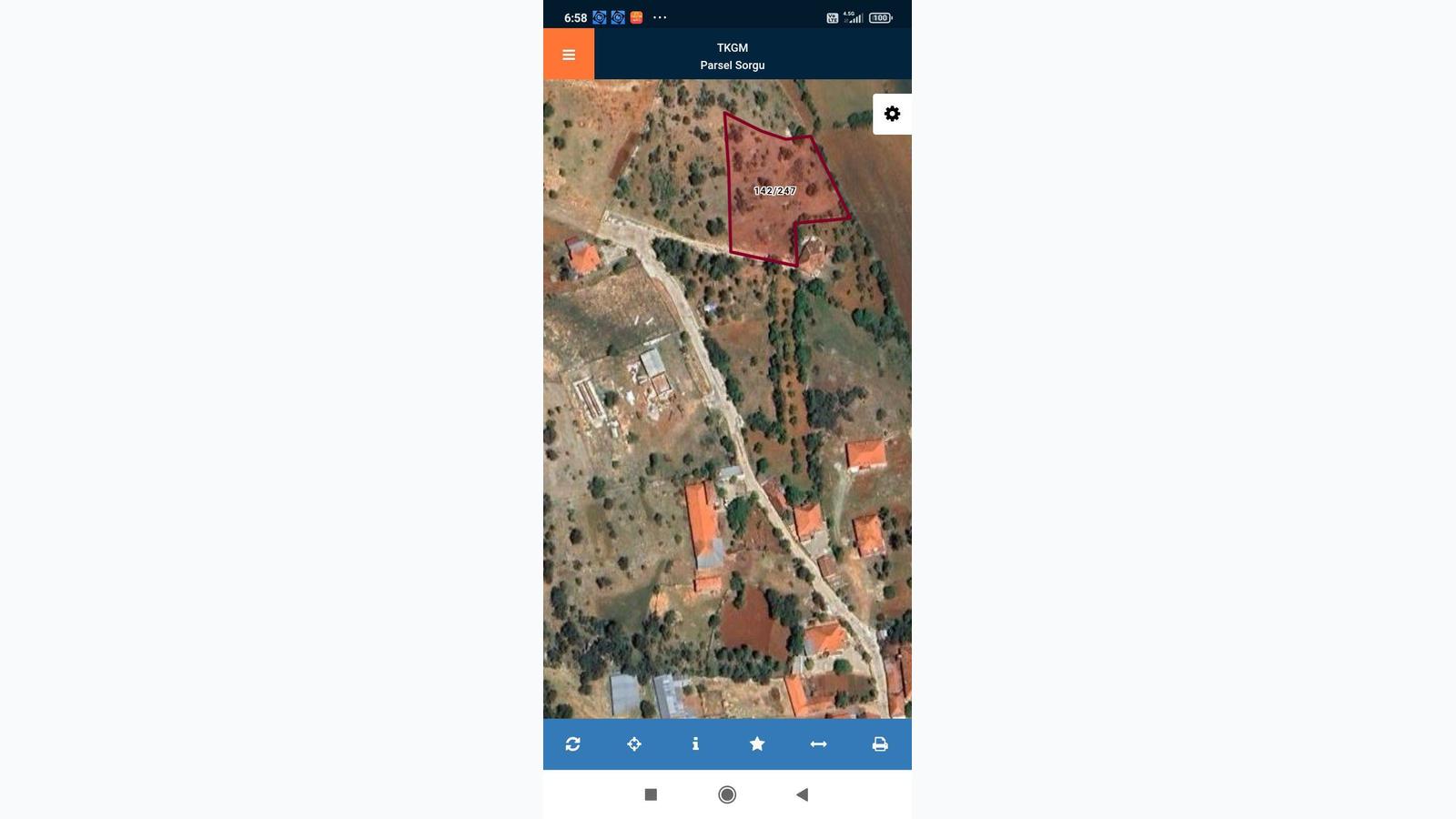Go back with system back button
This screenshot has width=1456, height=819.
[x=802, y=794]
